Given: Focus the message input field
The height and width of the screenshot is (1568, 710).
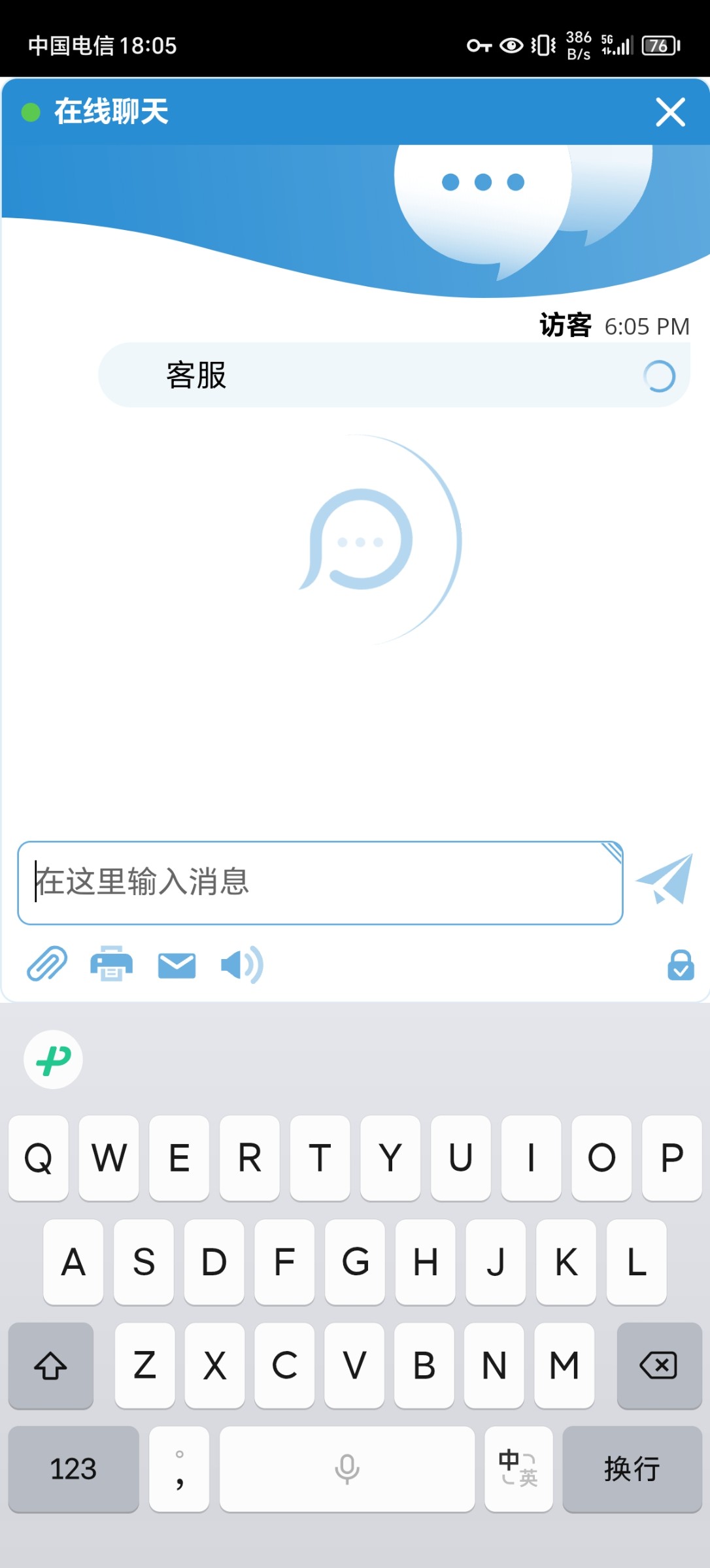Looking at the screenshot, I should (x=320, y=883).
